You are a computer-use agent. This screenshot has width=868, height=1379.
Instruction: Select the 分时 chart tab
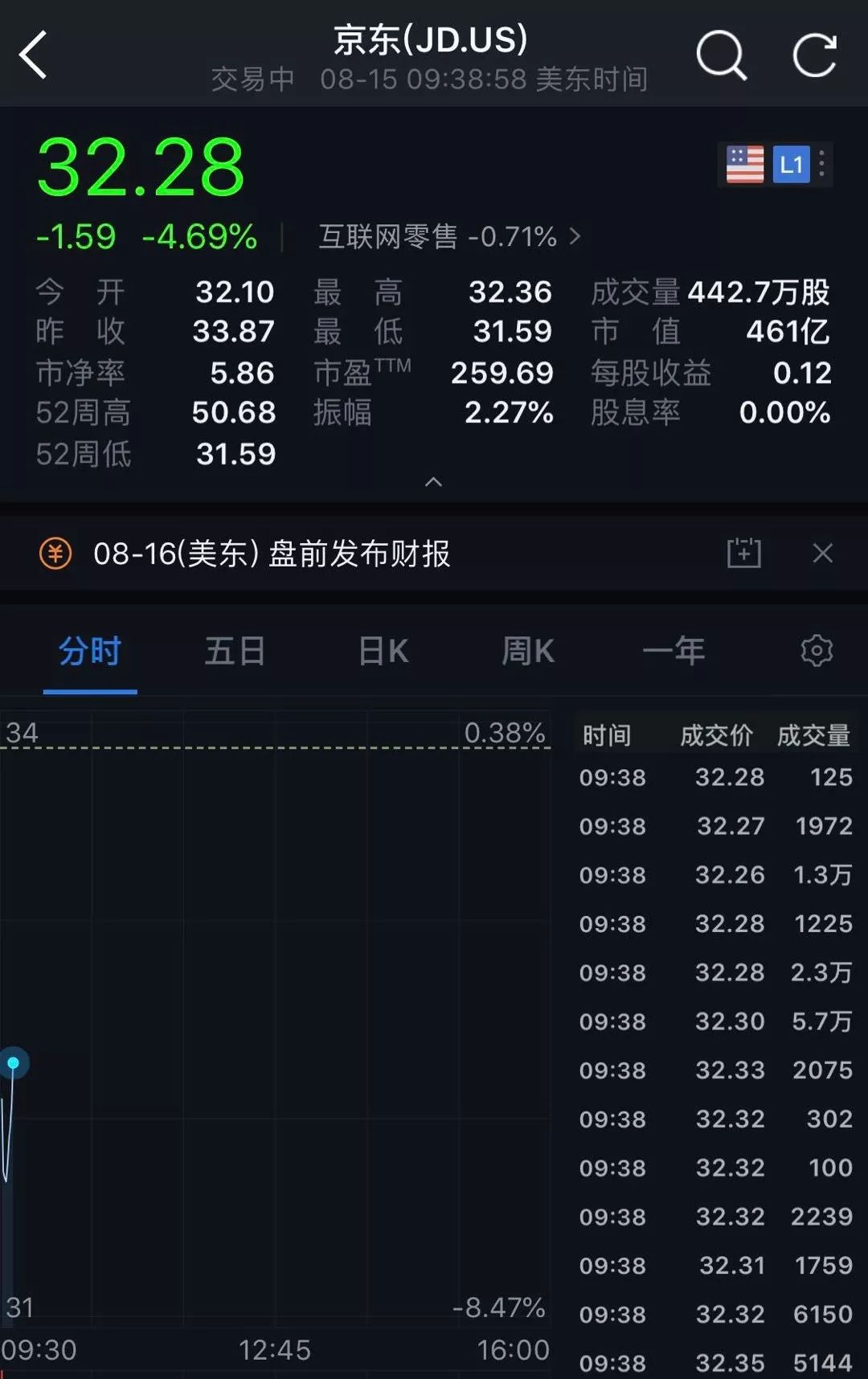click(90, 651)
